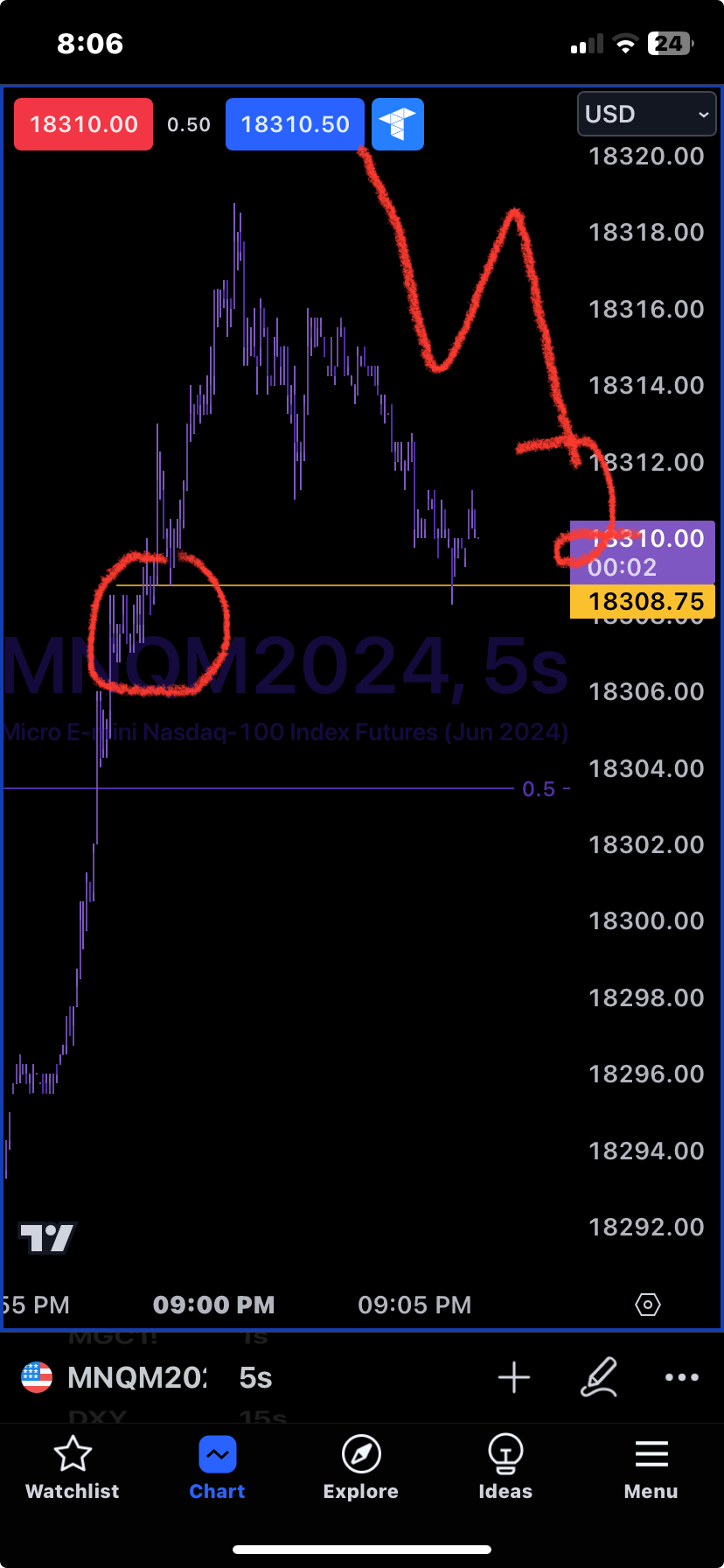The height and width of the screenshot is (1568, 724).
Task: Open chart scale settings hexagon icon
Action: click(x=647, y=1305)
